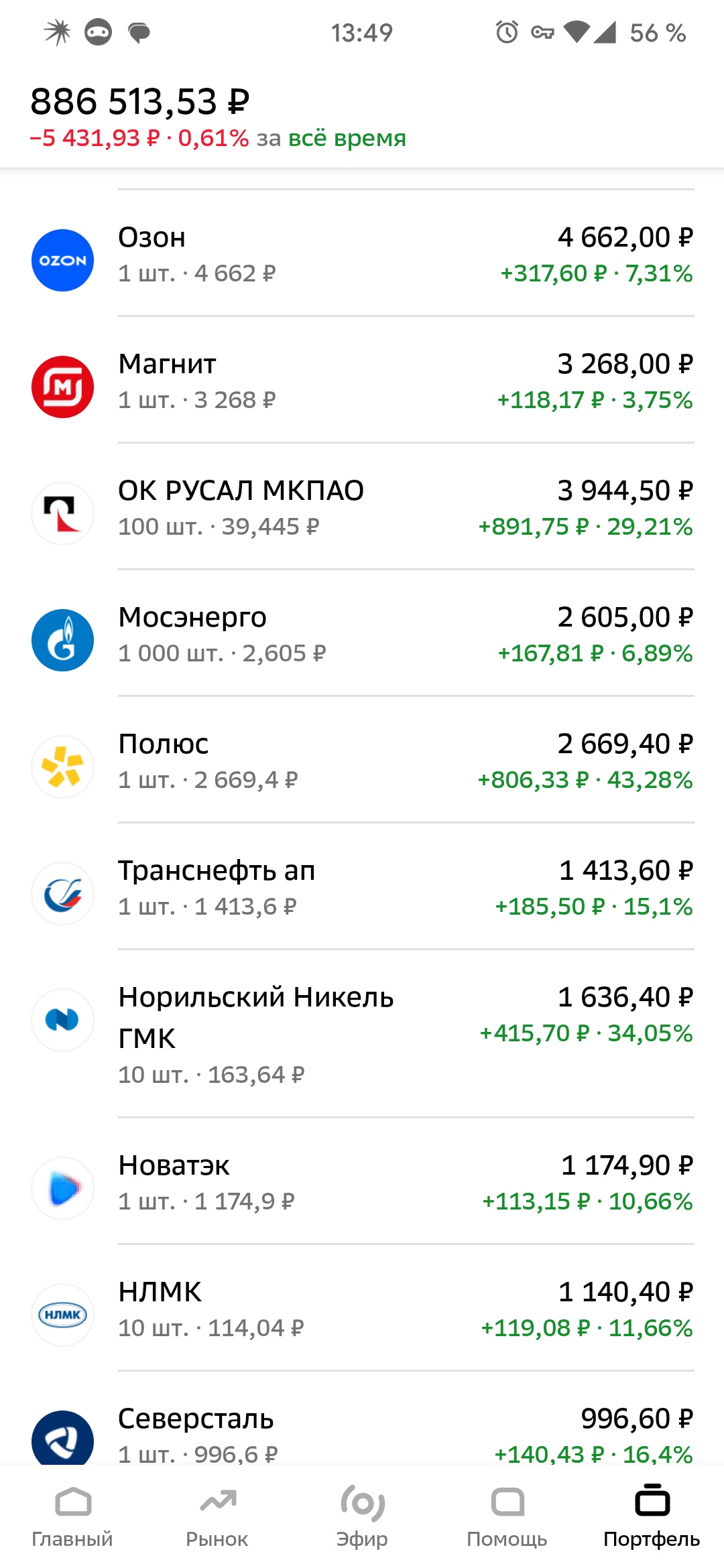Go to the Рынок tab
Viewport: 724px width, 1568px height.
coord(217,1517)
